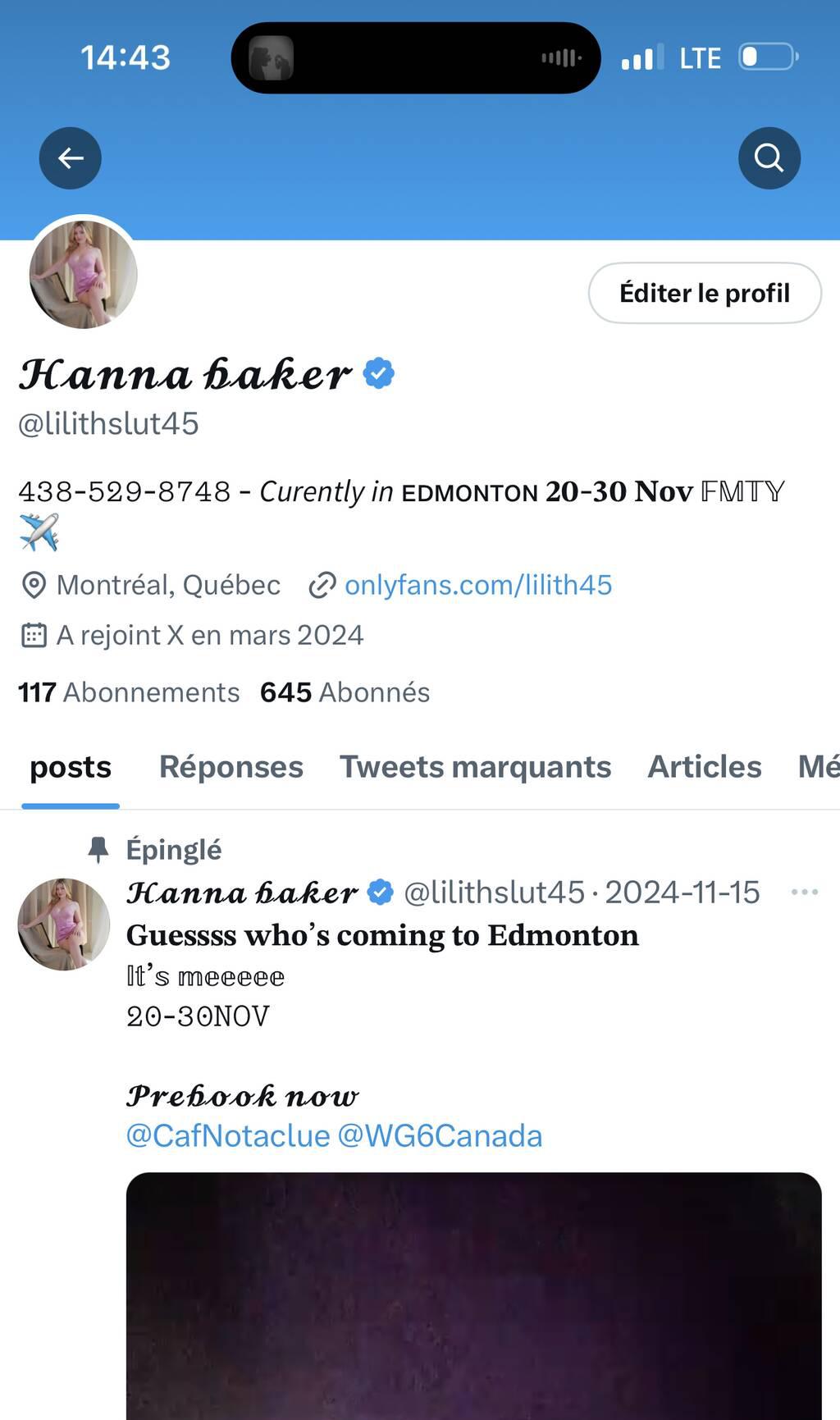Open the onlyfans.com/lilith45 link
Viewport: 840px width, 1420px height.
477,585
